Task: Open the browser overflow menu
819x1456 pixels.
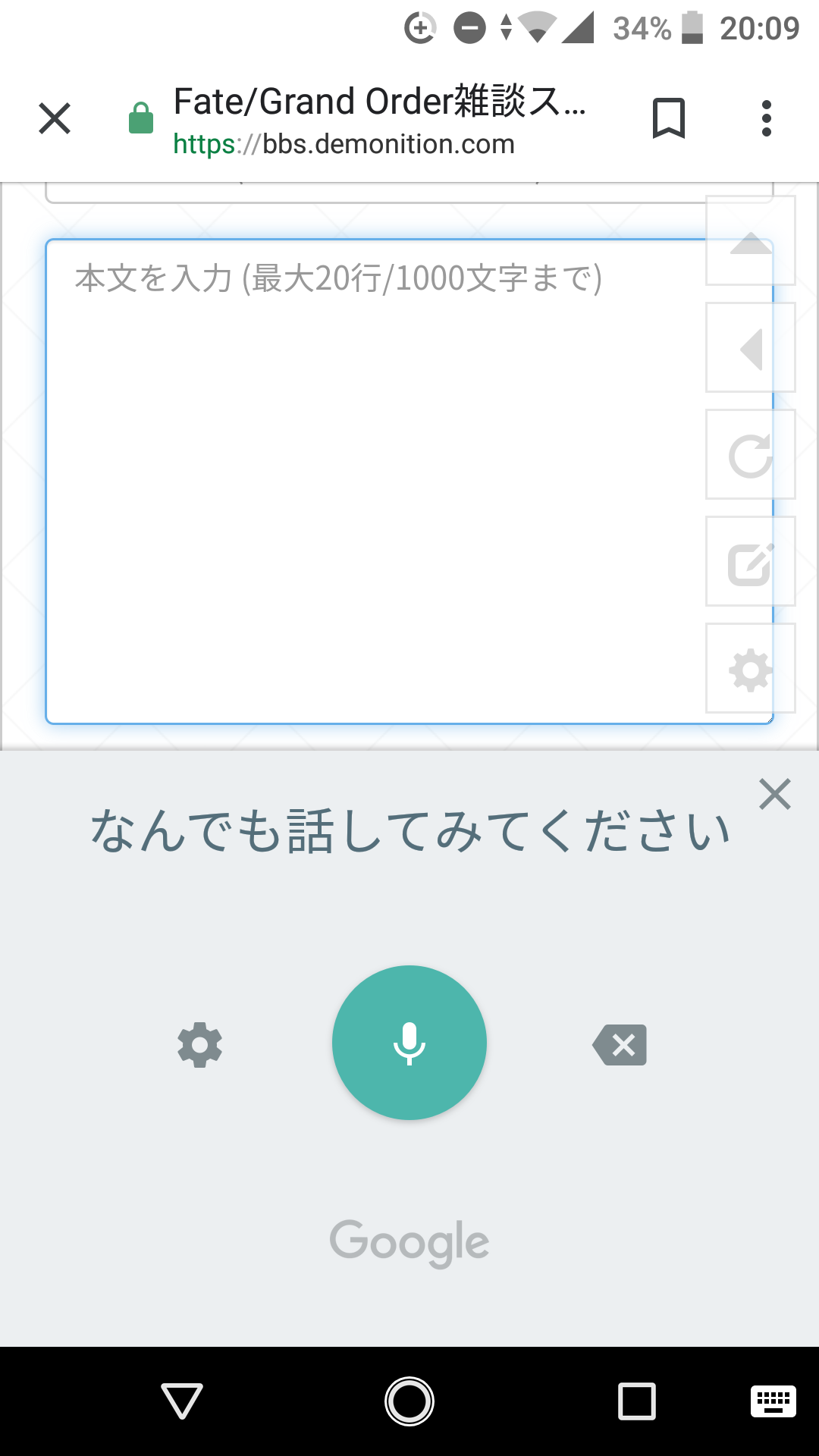Action: pyautogui.click(x=766, y=119)
